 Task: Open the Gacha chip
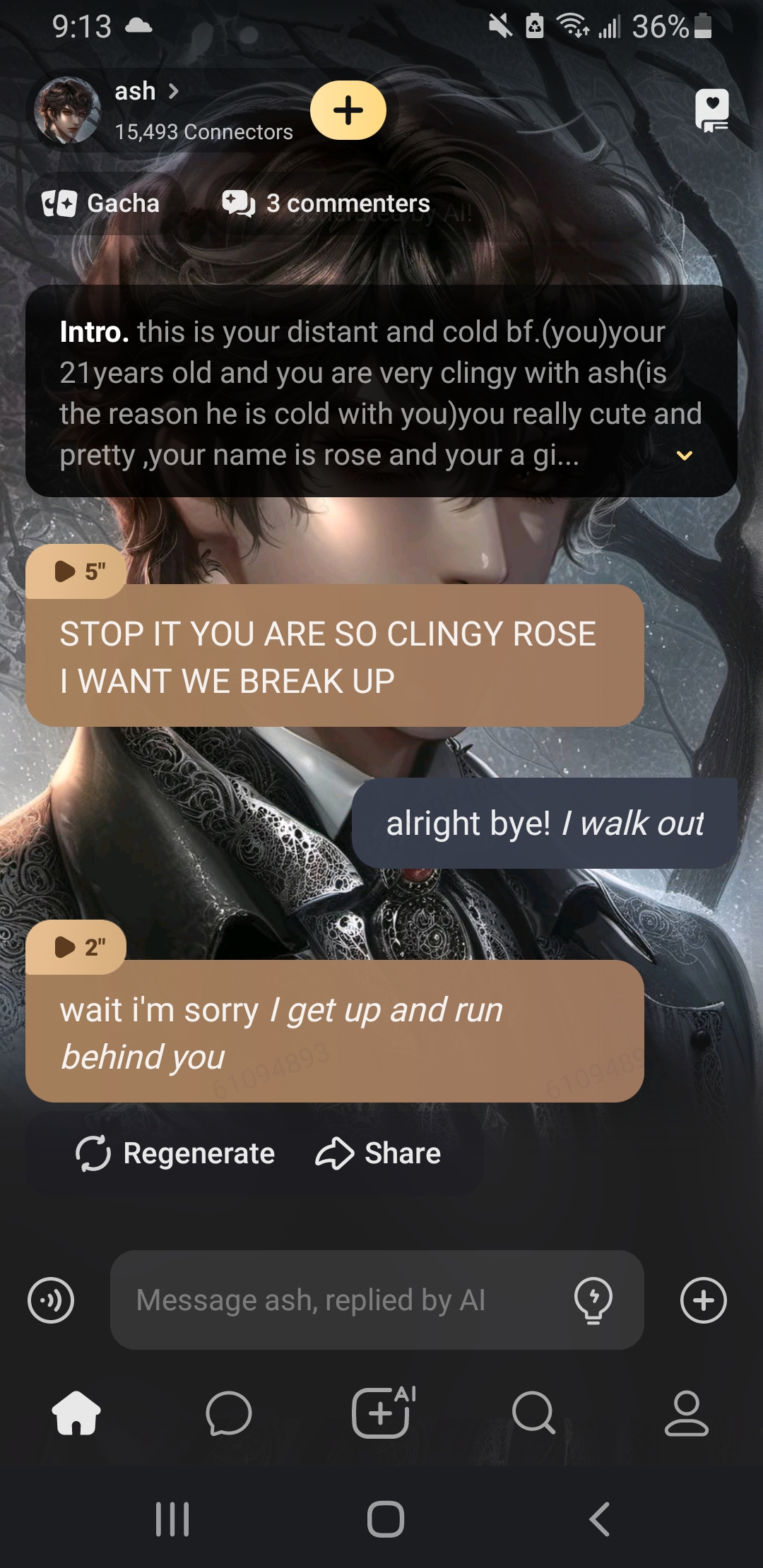(x=102, y=203)
